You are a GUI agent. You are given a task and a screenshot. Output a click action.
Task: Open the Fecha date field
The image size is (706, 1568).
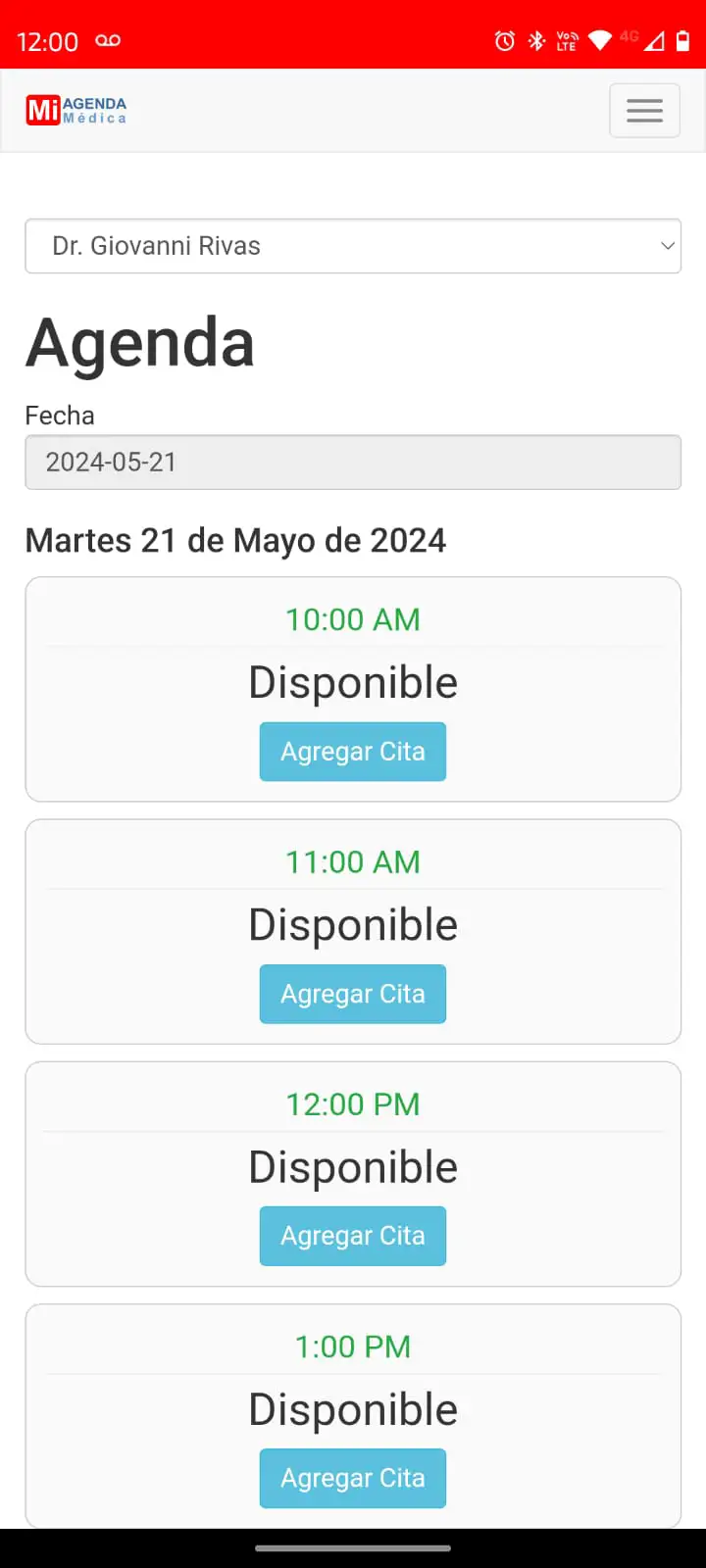tap(353, 463)
